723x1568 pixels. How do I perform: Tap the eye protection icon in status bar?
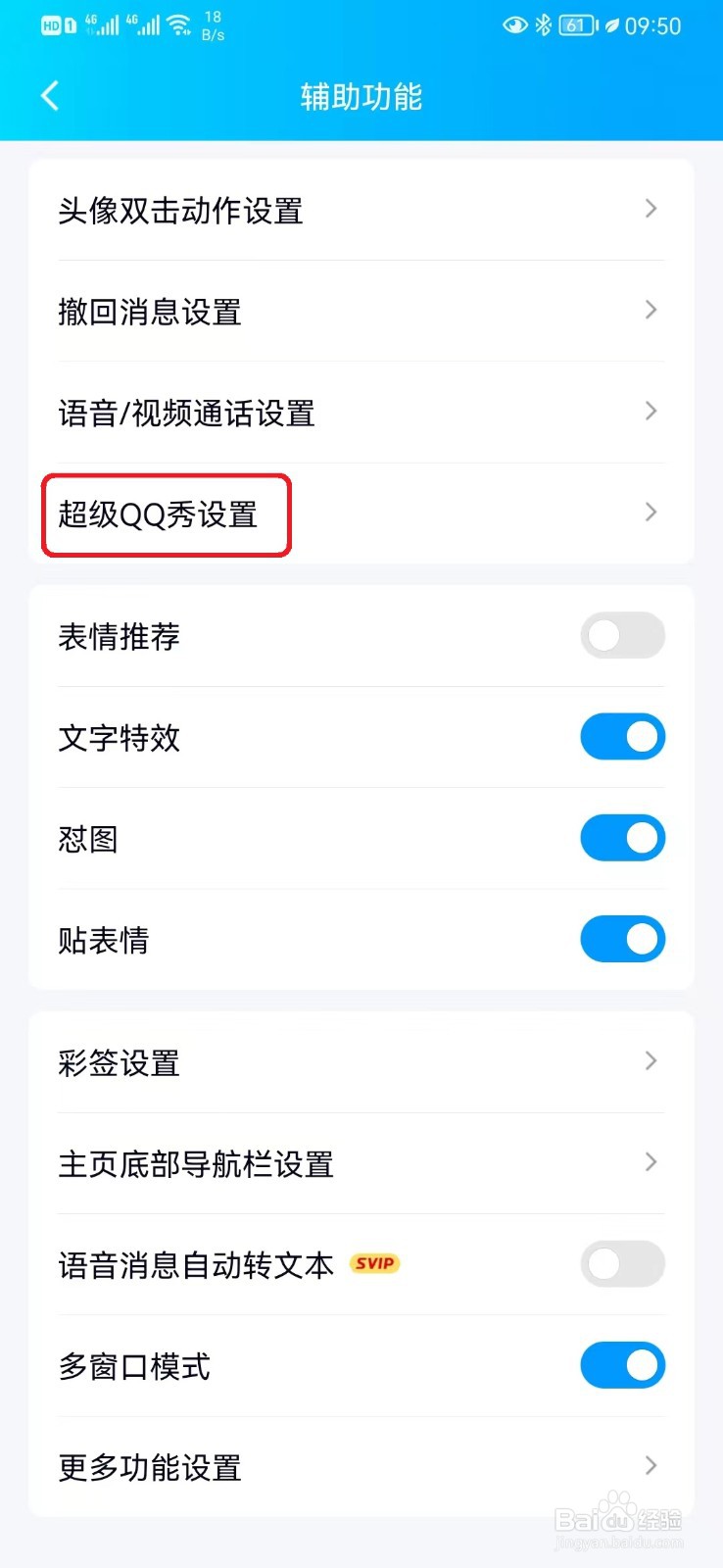[x=516, y=24]
